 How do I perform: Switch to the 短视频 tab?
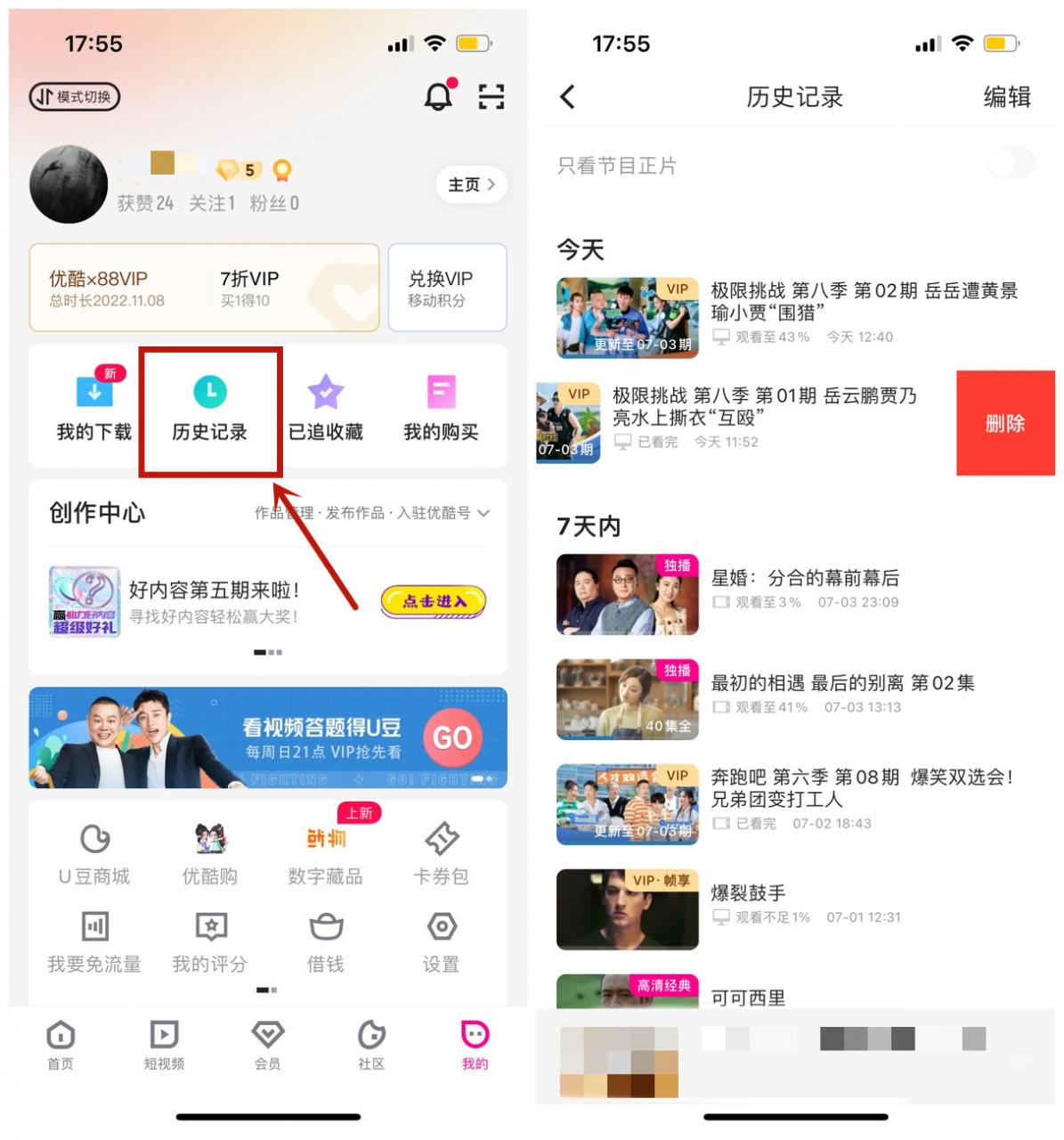coord(164,1045)
